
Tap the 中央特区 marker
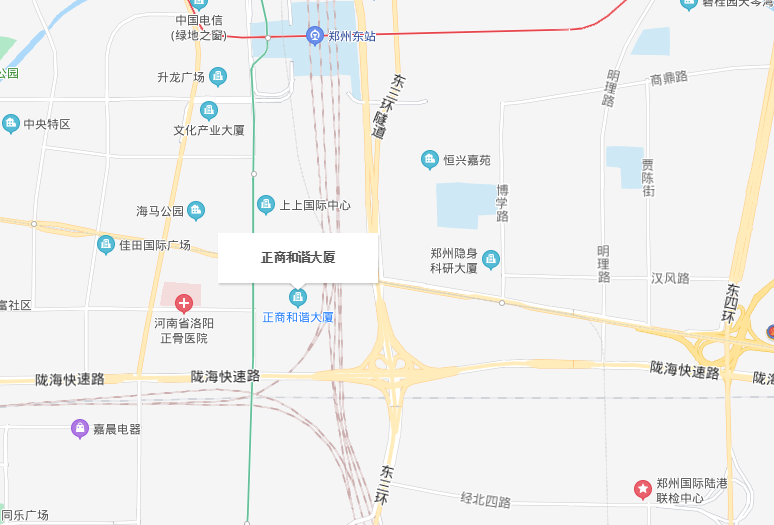click(11, 124)
